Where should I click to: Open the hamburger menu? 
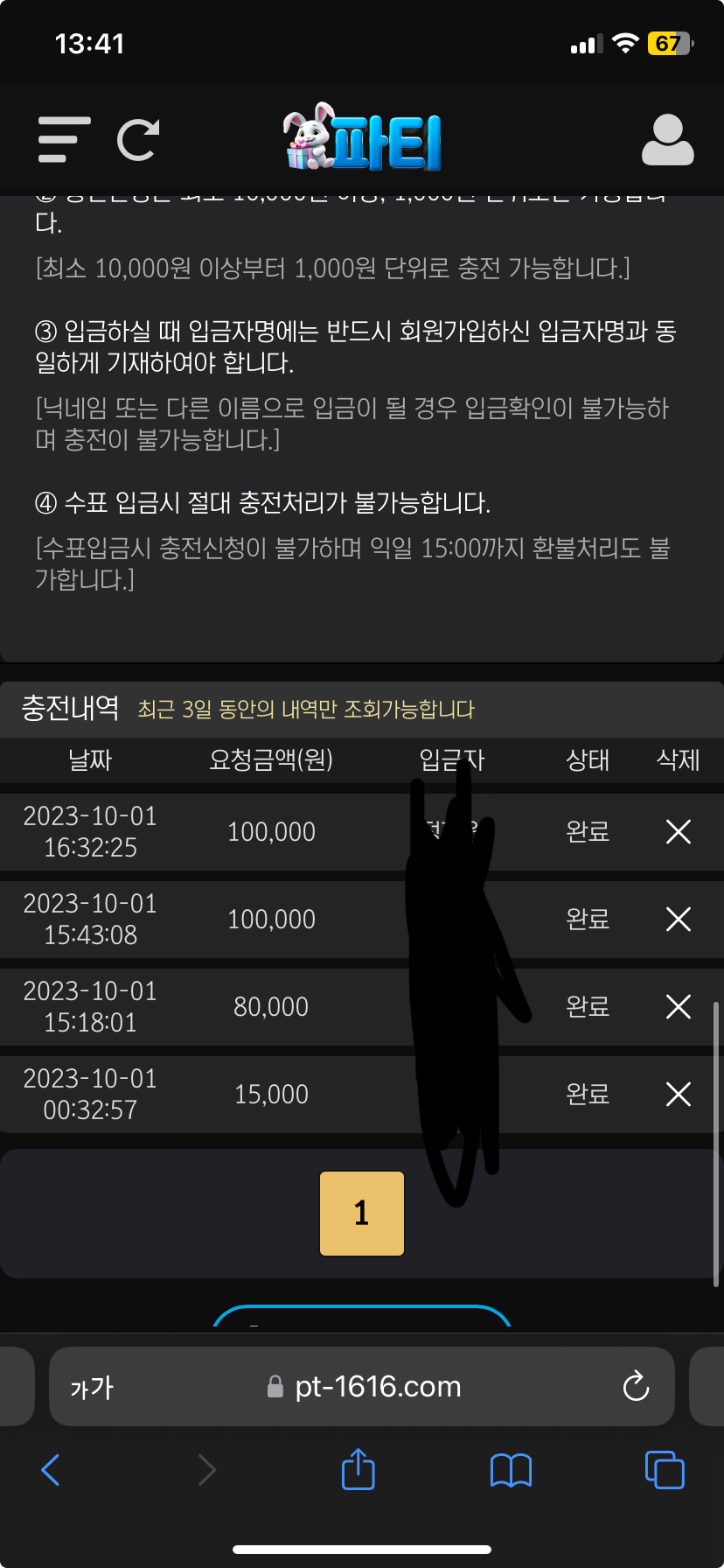(x=64, y=140)
